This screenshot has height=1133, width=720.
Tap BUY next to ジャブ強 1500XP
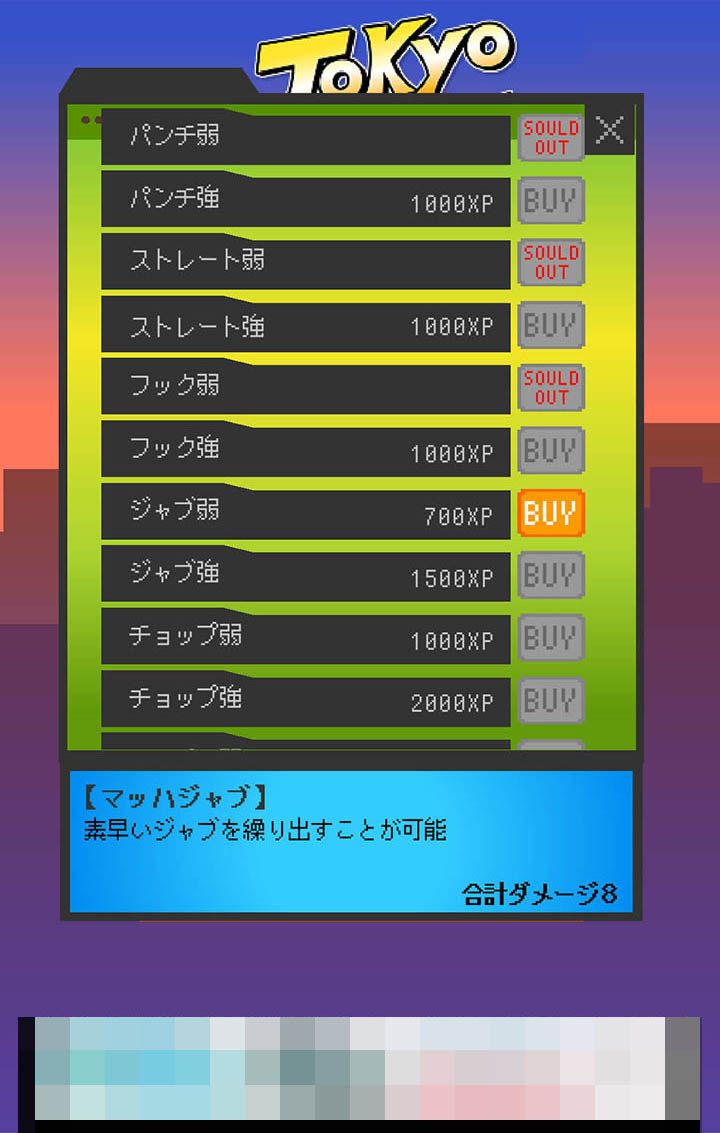point(550,575)
